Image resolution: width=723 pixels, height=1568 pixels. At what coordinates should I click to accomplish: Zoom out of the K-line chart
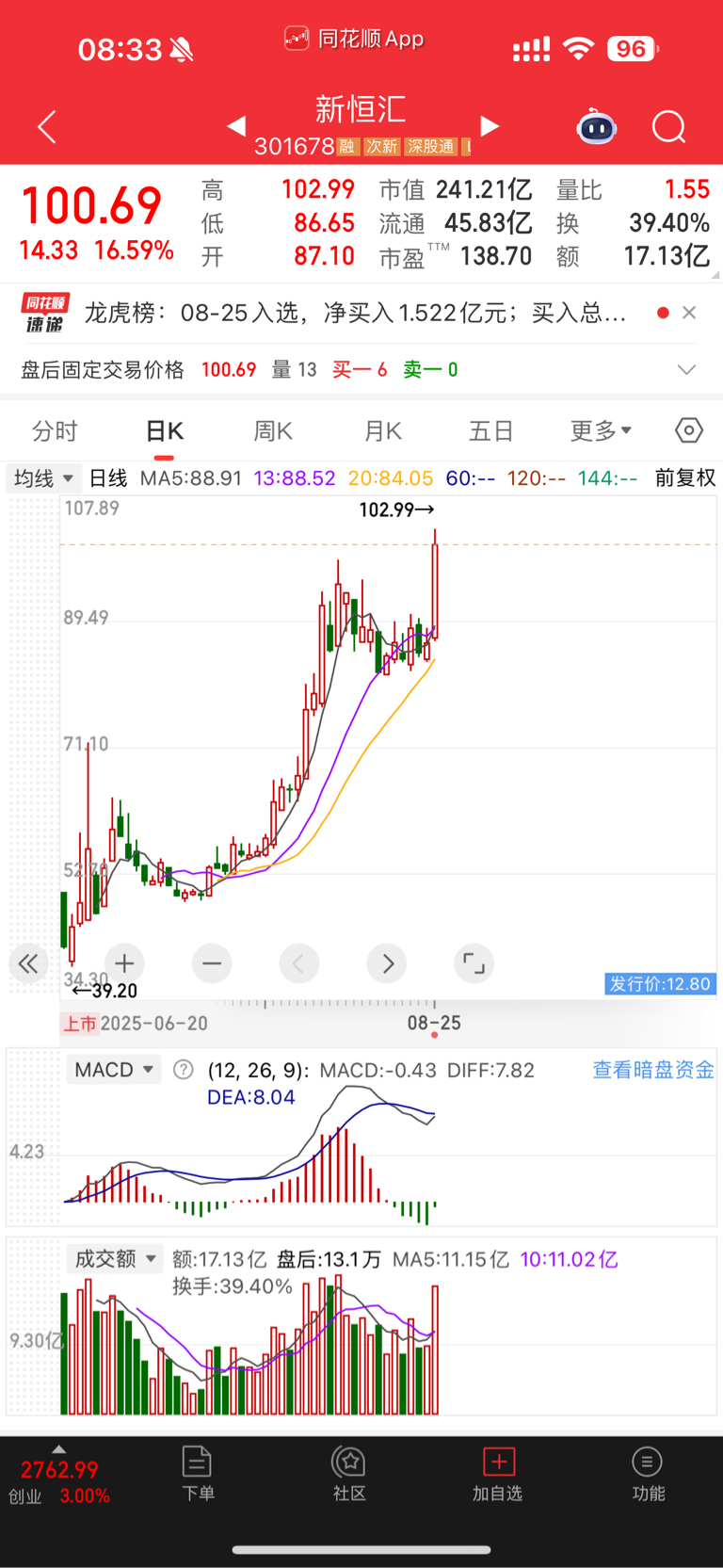click(x=211, y=962)
